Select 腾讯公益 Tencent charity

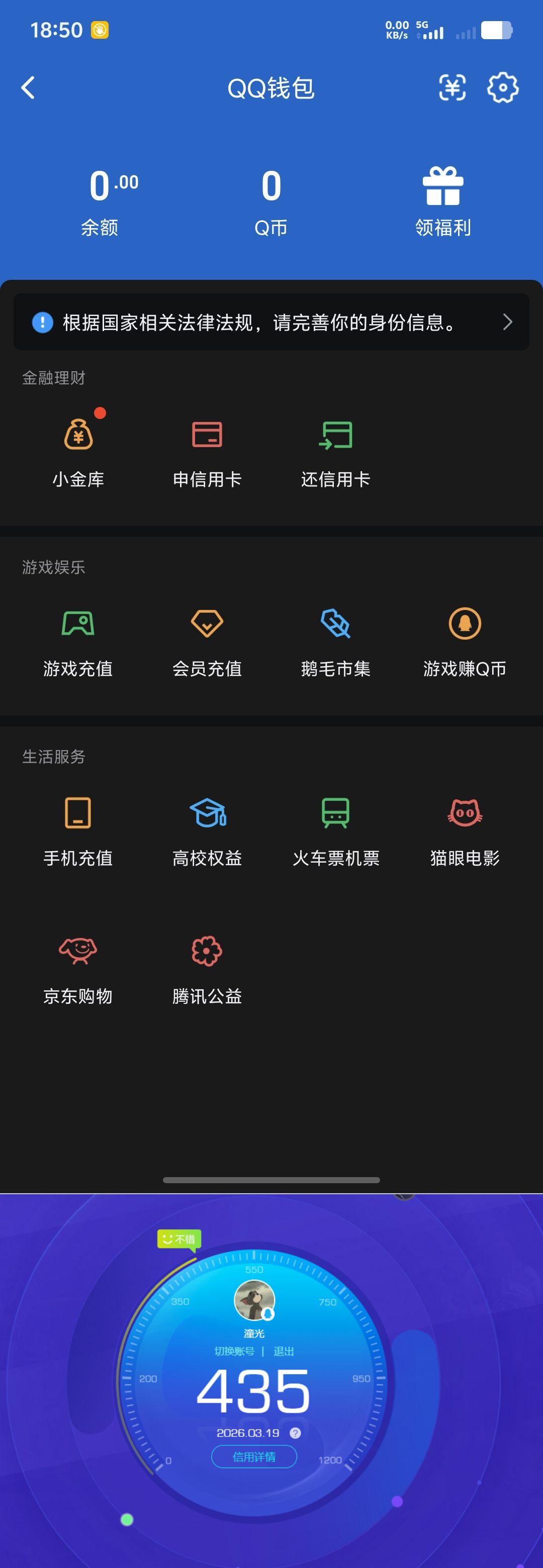[x=207, y=968]
